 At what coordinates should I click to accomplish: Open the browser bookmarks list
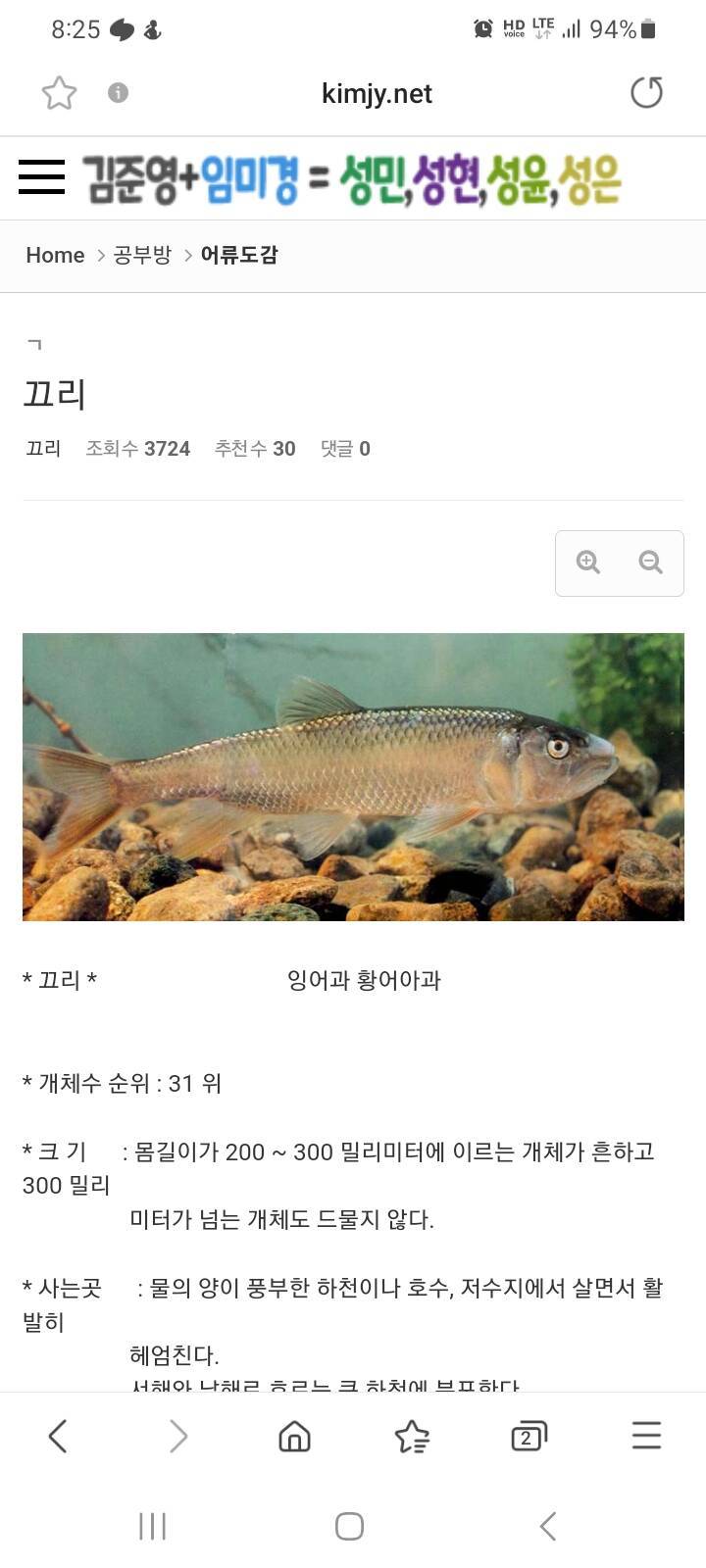pos(412,1437)
